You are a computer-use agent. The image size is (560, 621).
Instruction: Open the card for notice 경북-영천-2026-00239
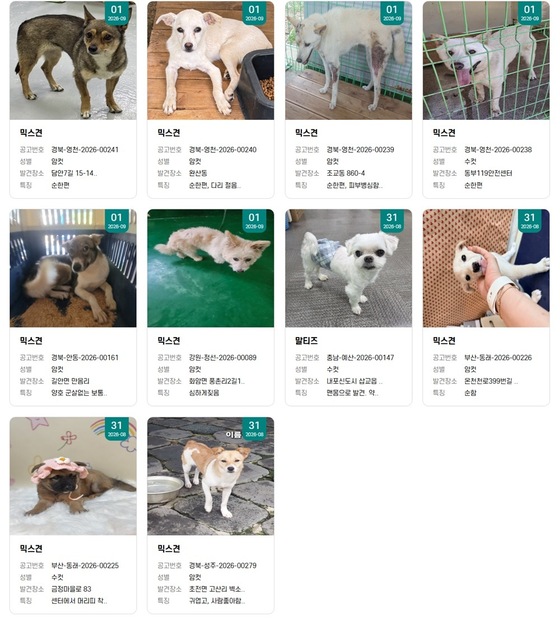pos(349,99)
